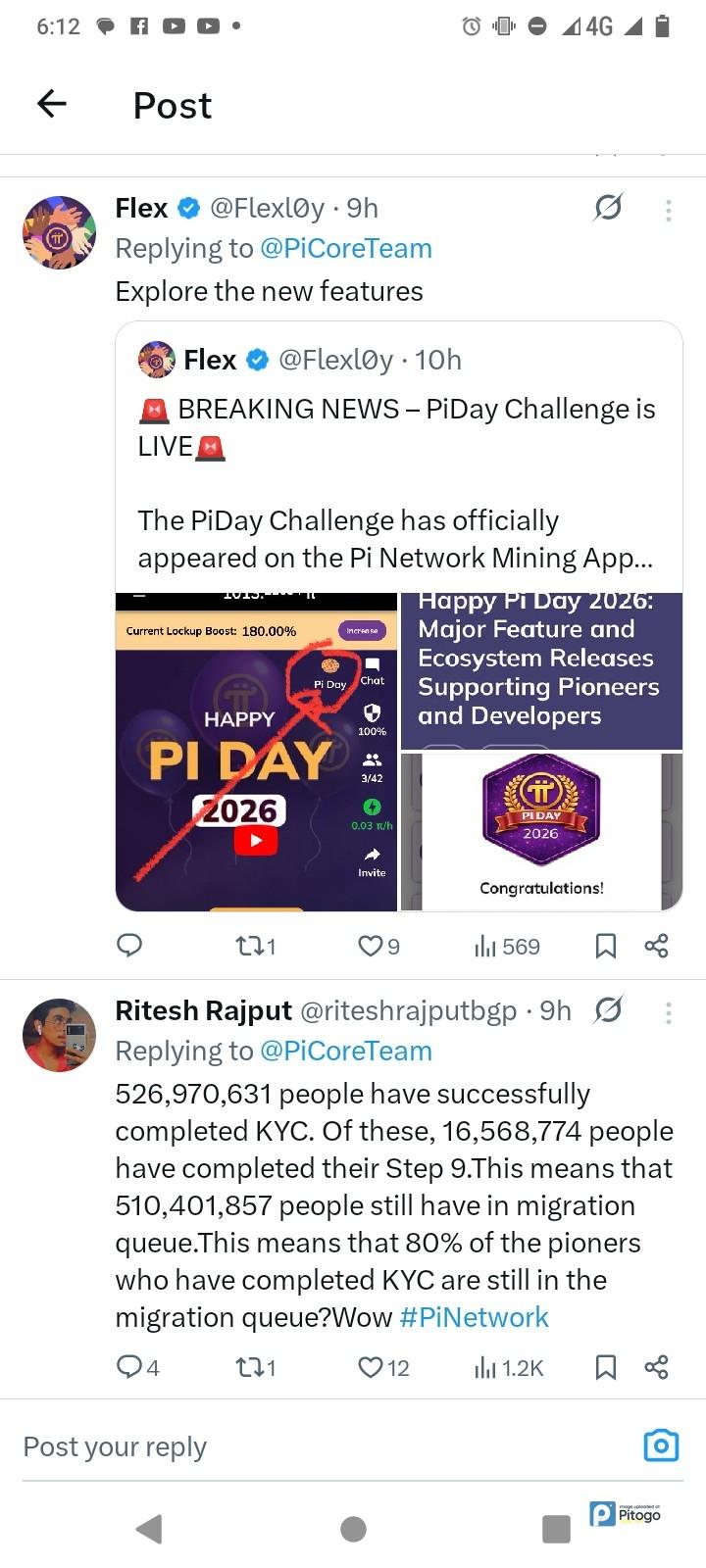This screenshot has height=1568, width=706.
Task: Tap the Post your reply field
Action: pyautogui.click(x=294, y=1446)
